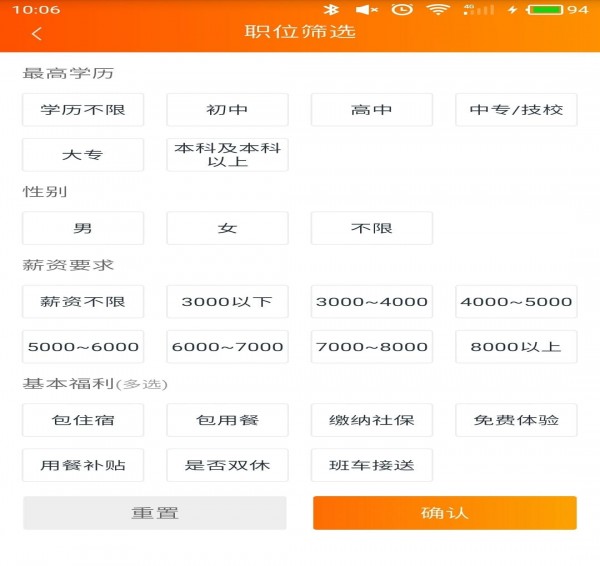Screen dimensions: 600x566
Task: Tap 重置 to clear all filters
Action: [155, 513]
